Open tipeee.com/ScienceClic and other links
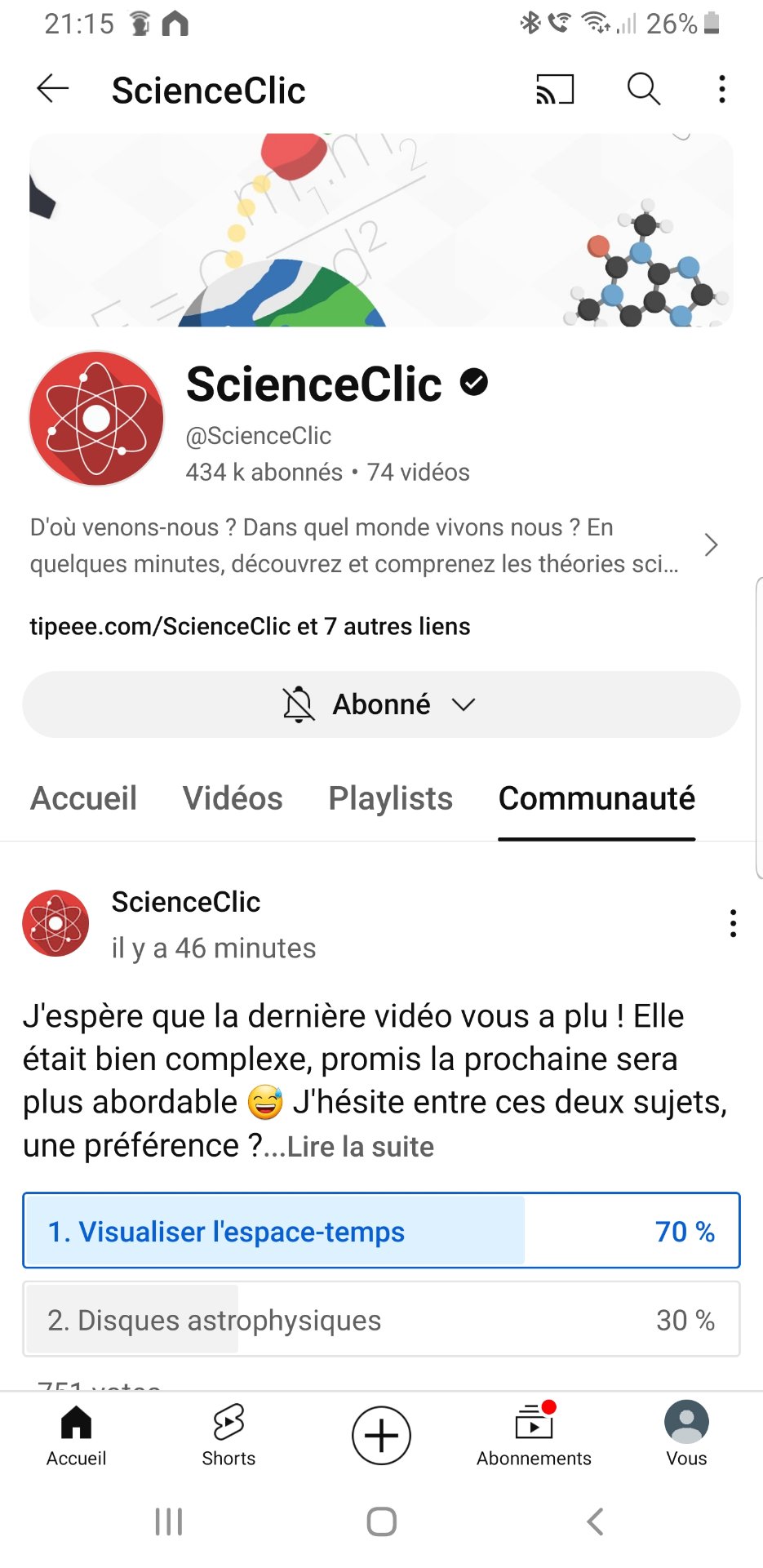 click(x=250, y=626)
